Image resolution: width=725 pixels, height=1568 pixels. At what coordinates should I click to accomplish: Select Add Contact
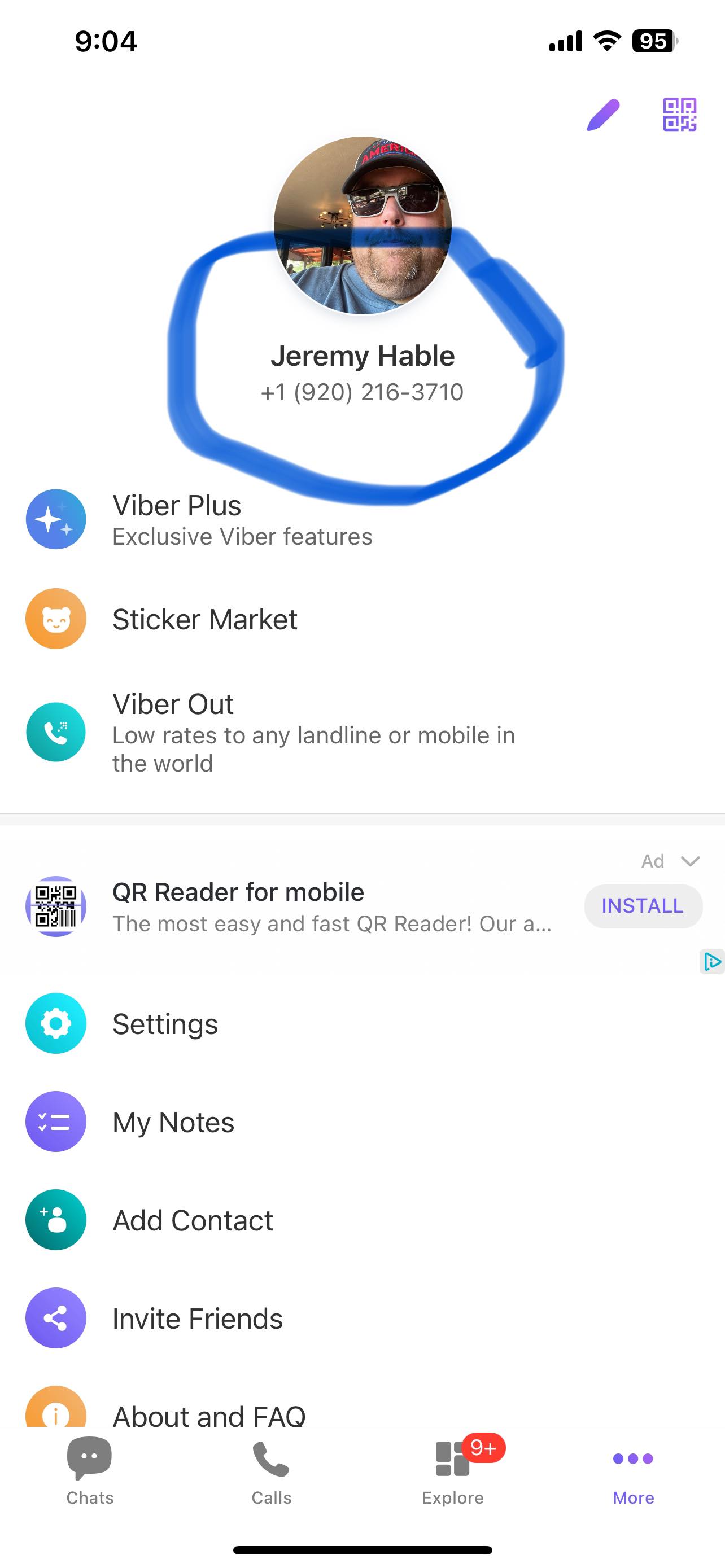362,1220
